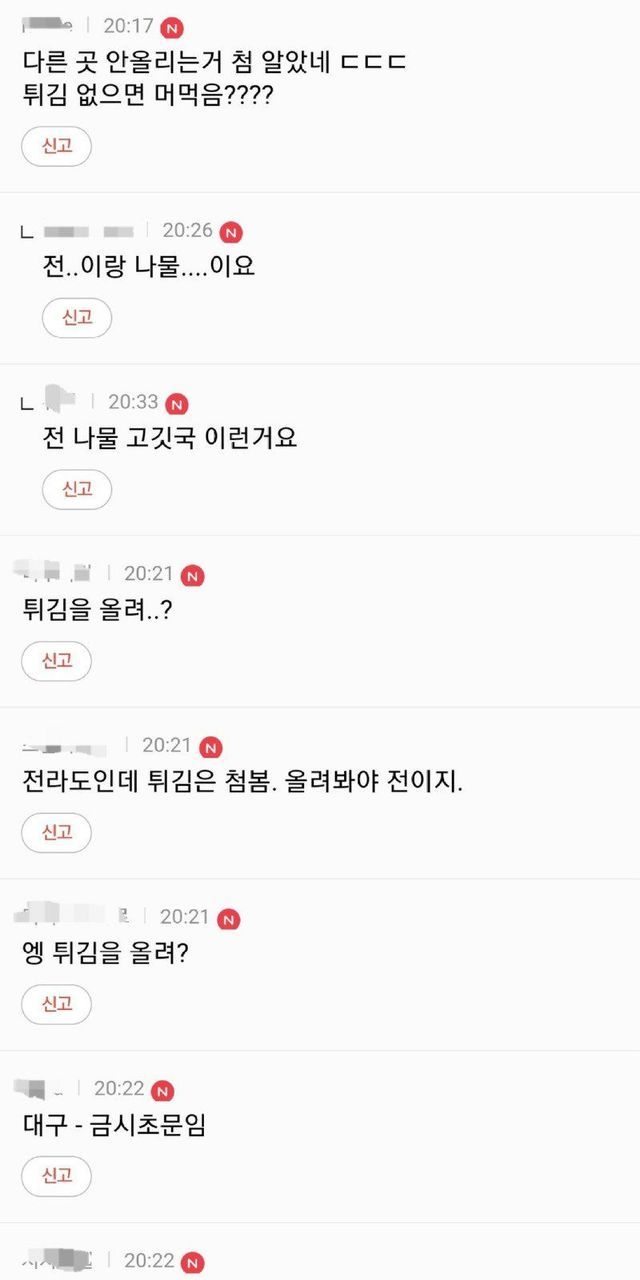Report the reply 전 나물 고깃국 이런거요

click(x=77, y=490)
